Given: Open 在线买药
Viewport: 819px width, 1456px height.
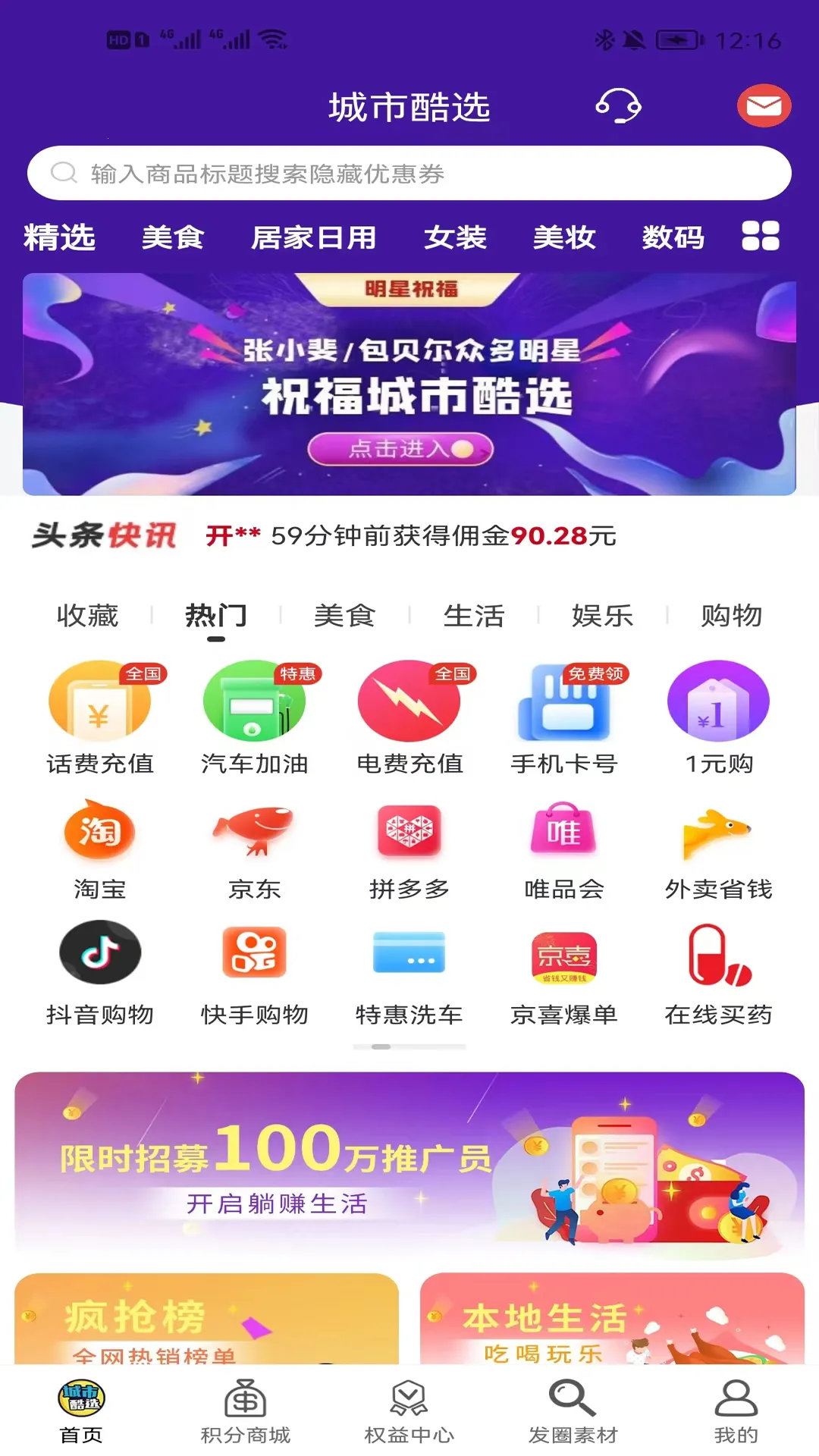Looking at the screenshot, I should (x=718, y=974).
